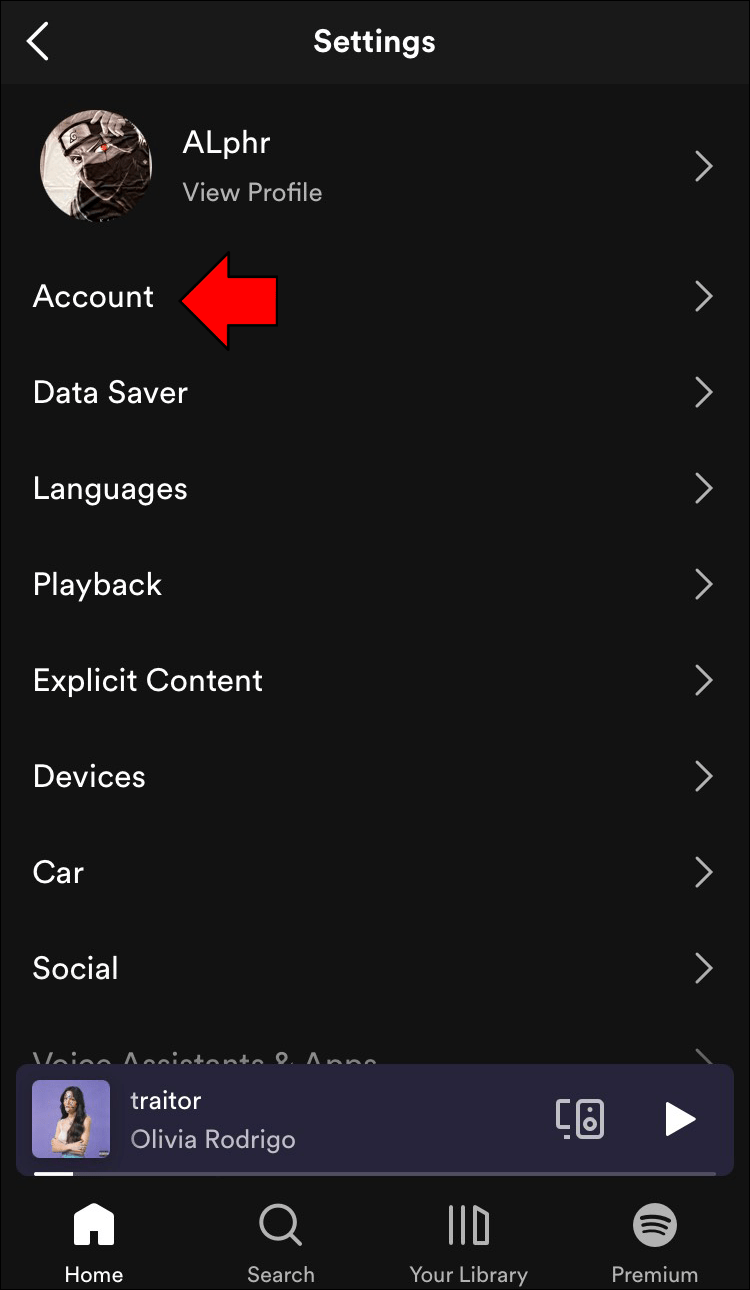
Task: Open the Car settings
Action: 58,872
